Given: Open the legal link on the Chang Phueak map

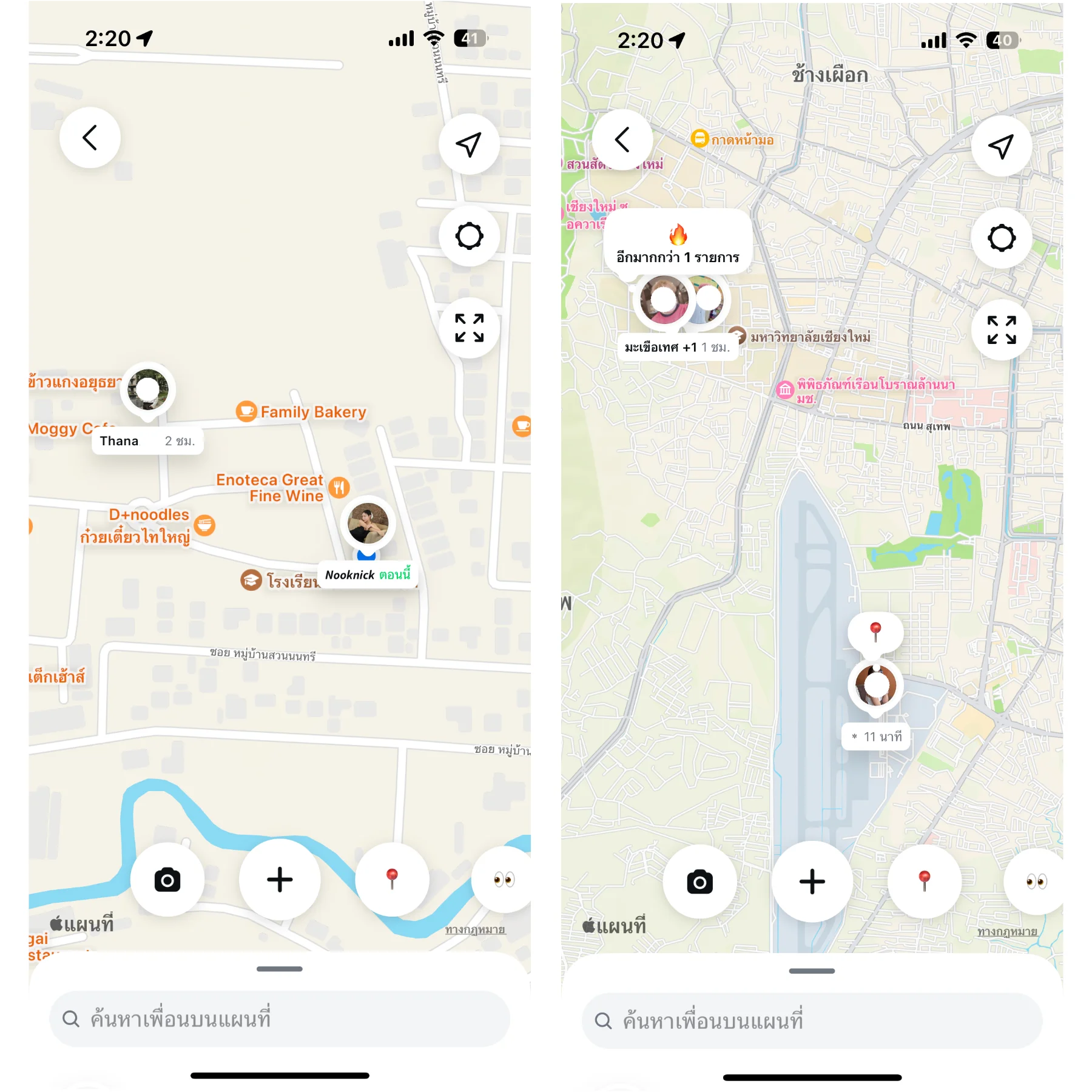Looking at the screenshot, I should point(1007,932).
